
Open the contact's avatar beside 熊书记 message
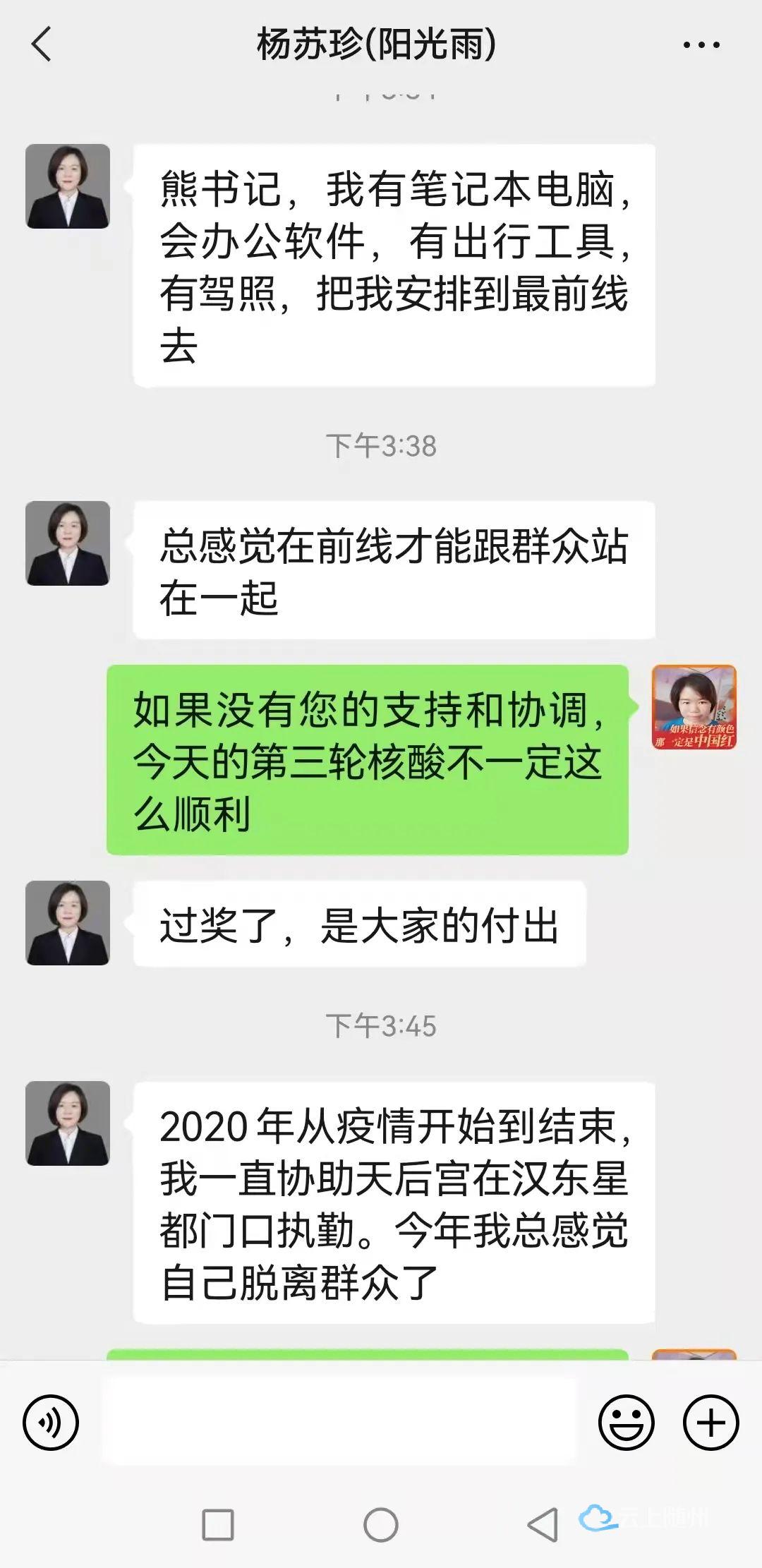point(68,186)
